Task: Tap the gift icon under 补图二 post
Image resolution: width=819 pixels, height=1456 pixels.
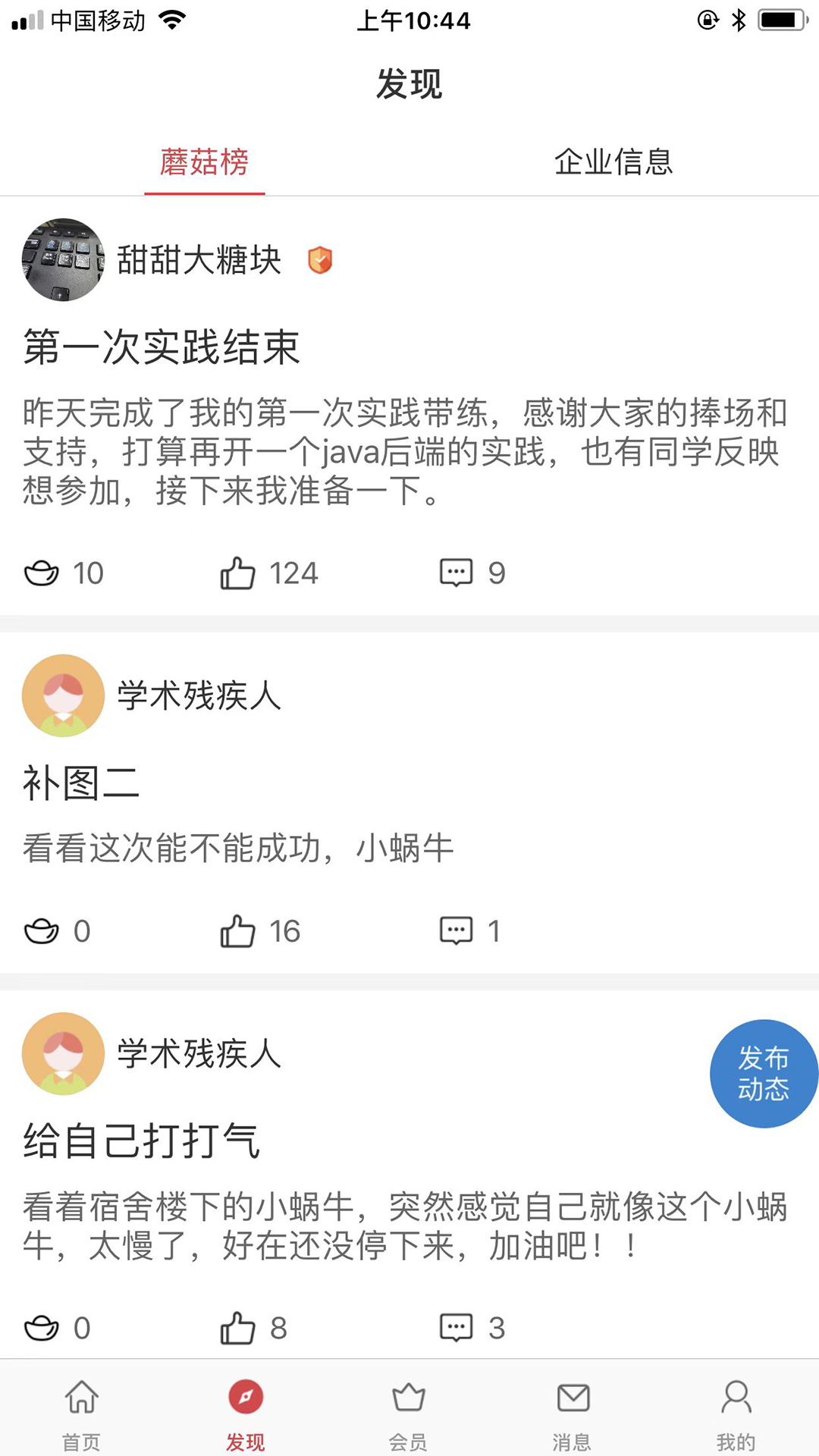Action: [43, 930]
